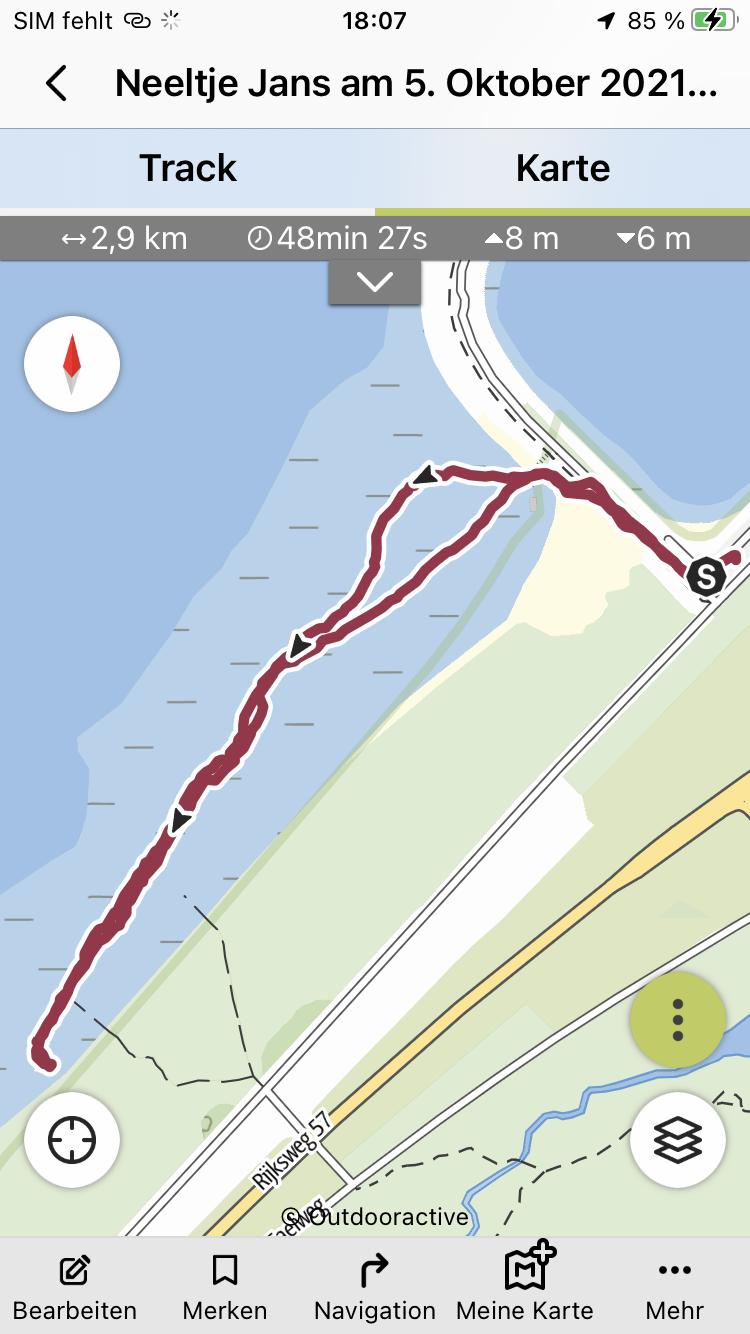Select the Karte tab
This screenshot has height=1334, width=750.
(562, 168)
